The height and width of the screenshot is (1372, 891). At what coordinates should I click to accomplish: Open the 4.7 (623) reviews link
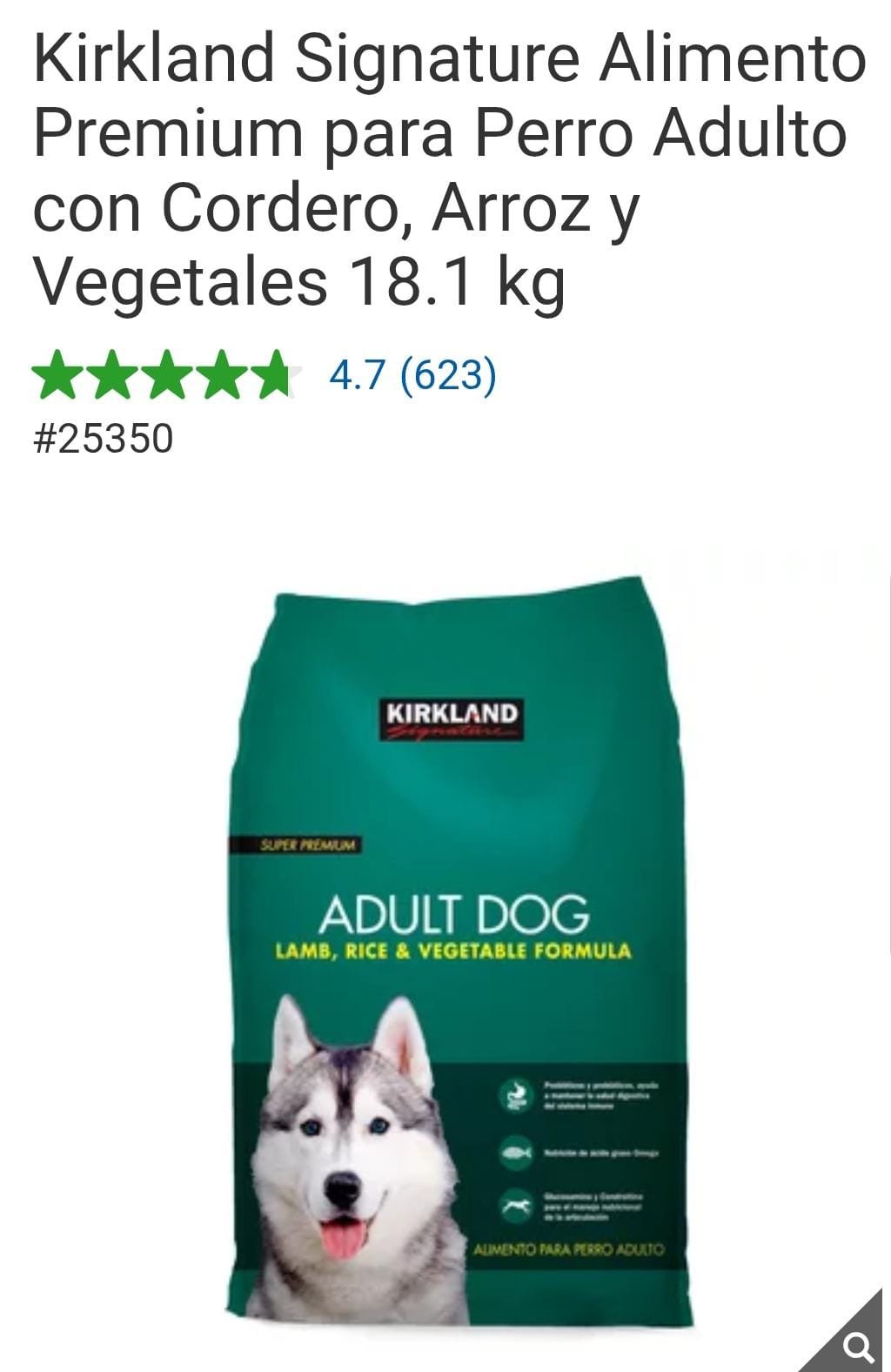point(412,375)
